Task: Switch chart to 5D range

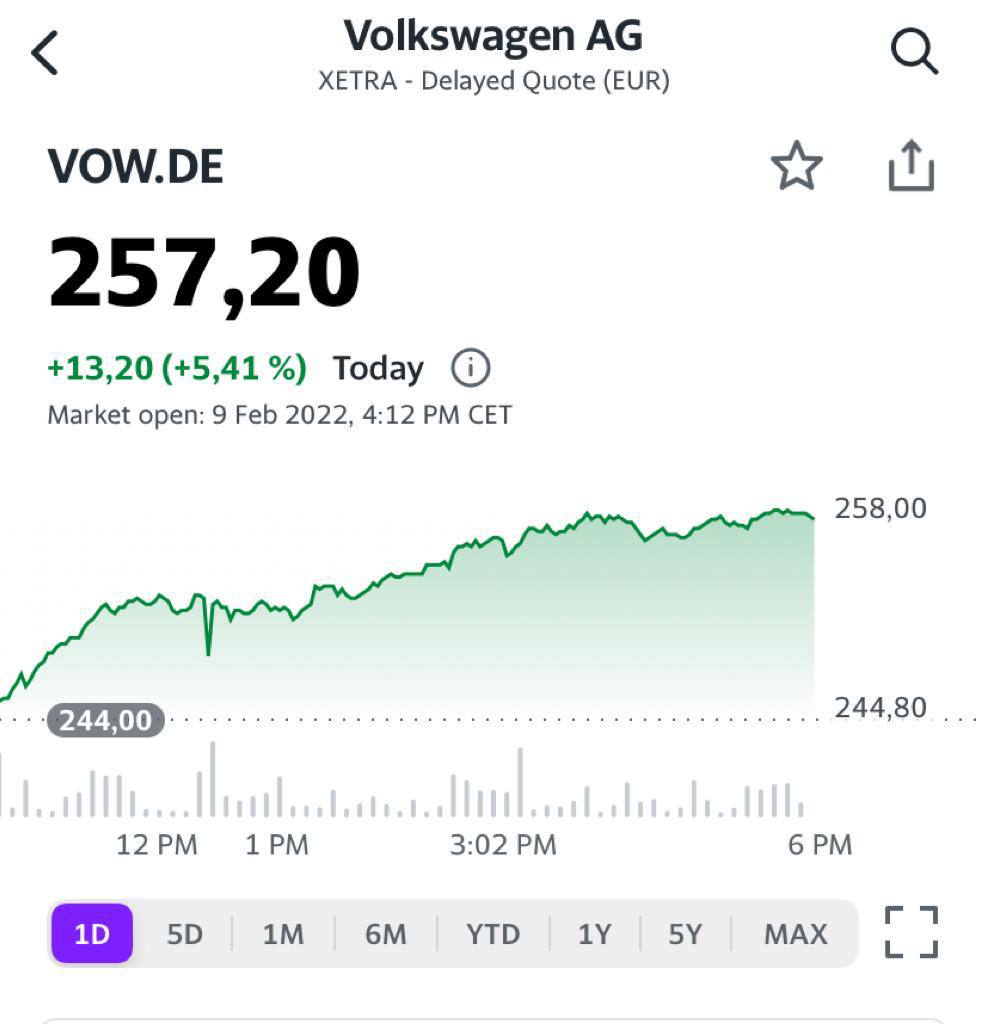Action: coord(185,934)
